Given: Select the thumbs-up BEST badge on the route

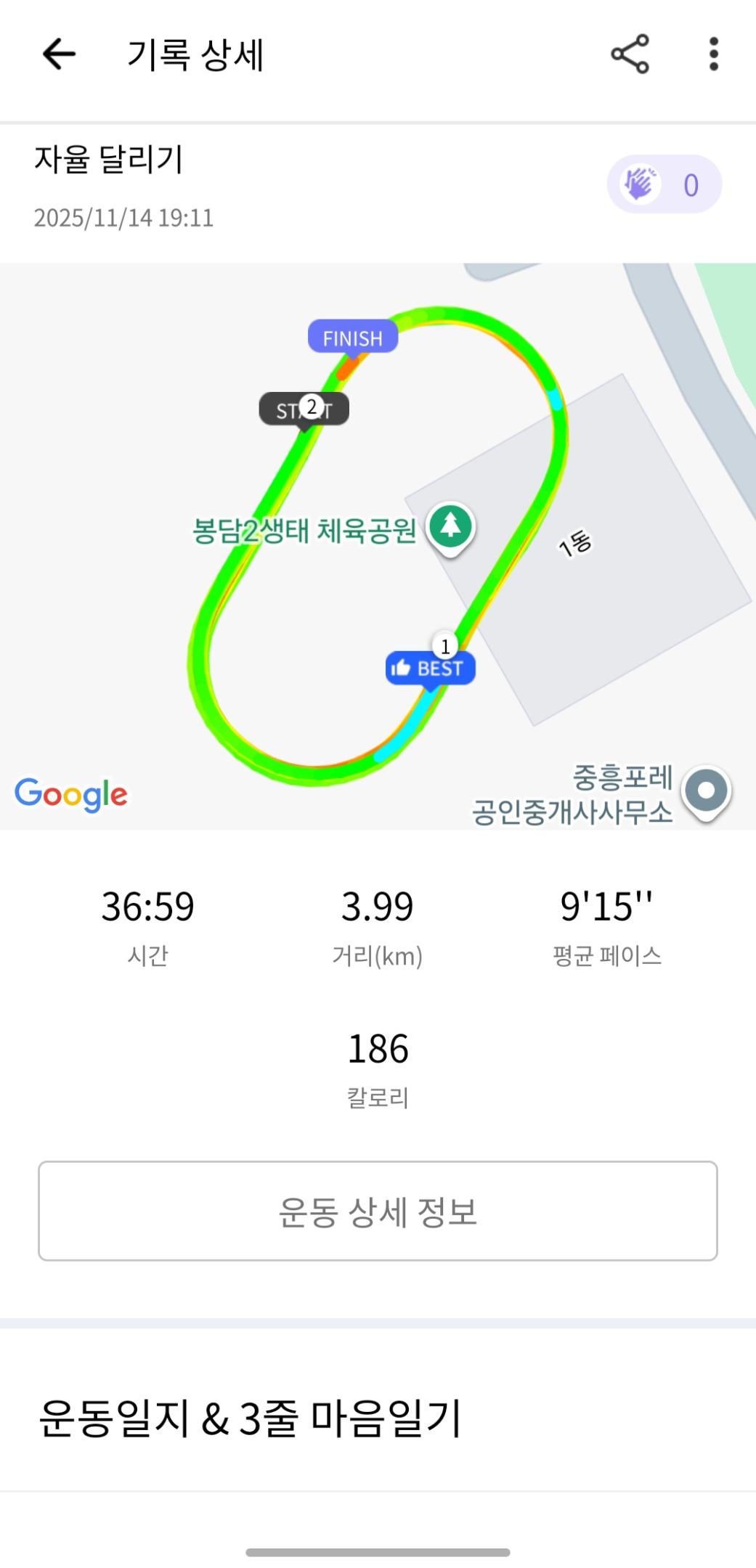Looking at the screenshot, I should (430, 669).
